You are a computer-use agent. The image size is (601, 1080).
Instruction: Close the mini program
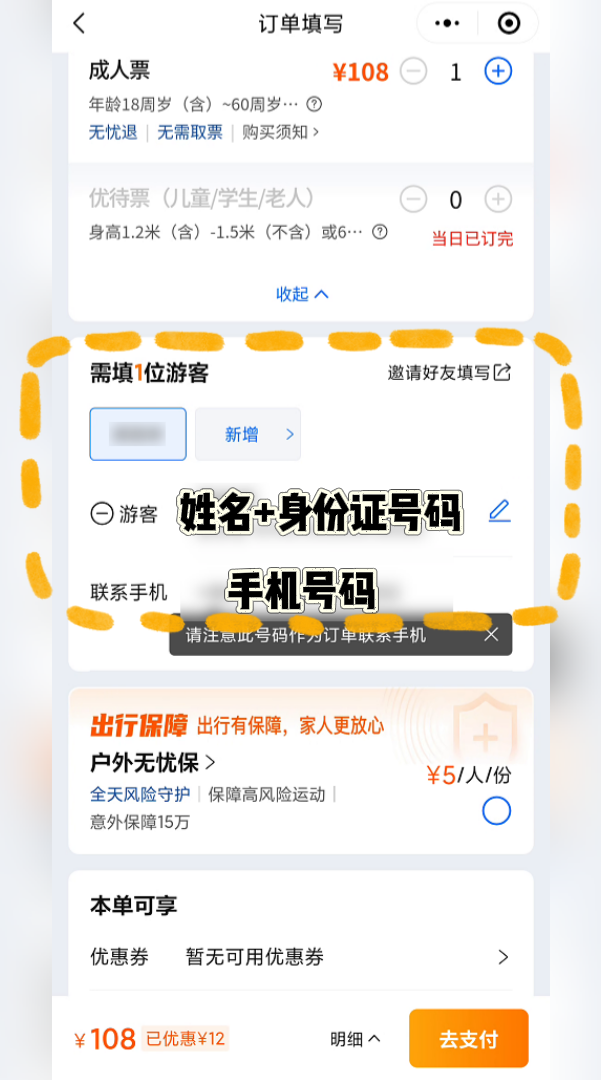509,24
